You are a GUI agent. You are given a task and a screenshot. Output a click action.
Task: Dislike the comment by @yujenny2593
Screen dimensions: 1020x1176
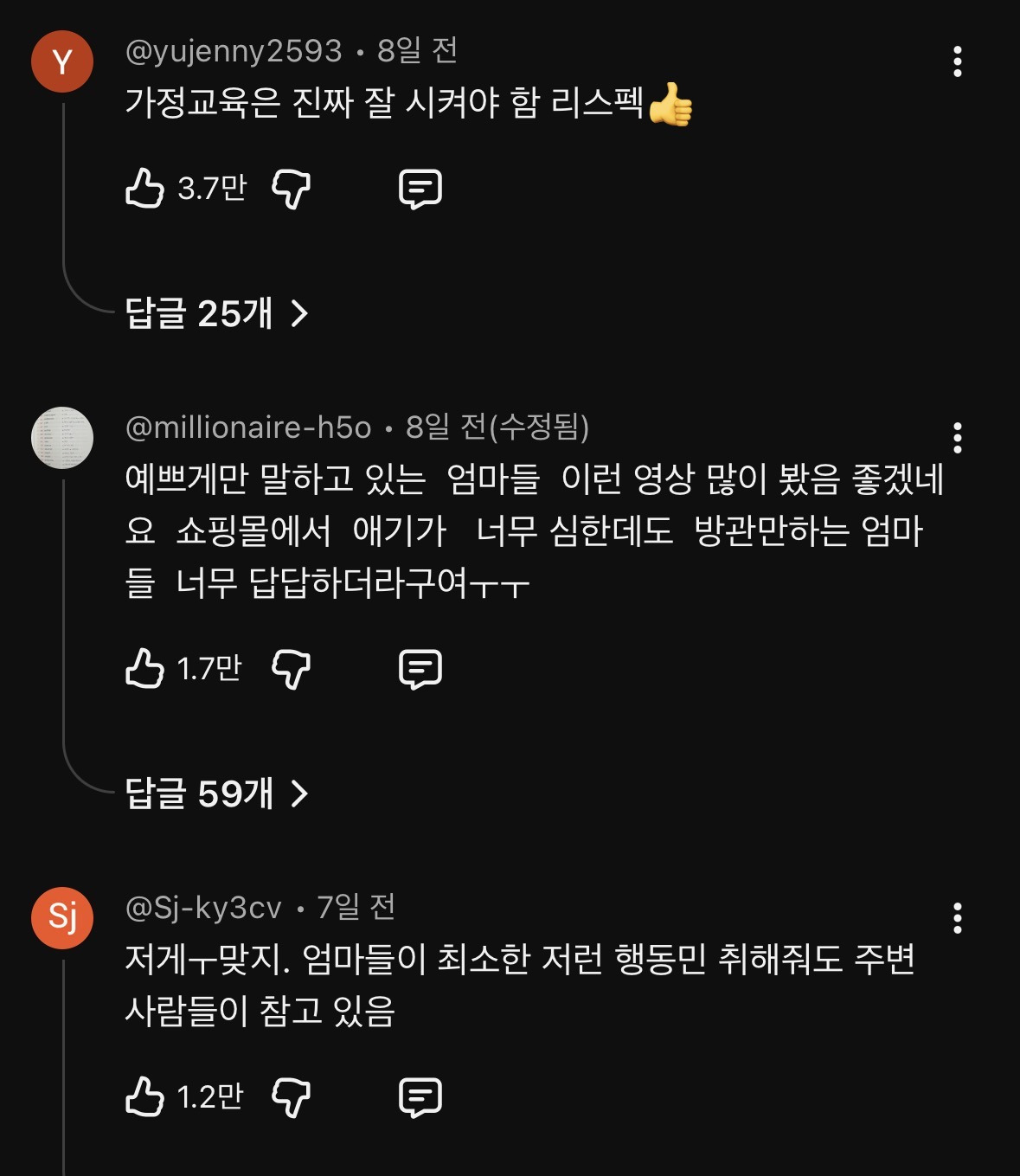coord(291,188)
